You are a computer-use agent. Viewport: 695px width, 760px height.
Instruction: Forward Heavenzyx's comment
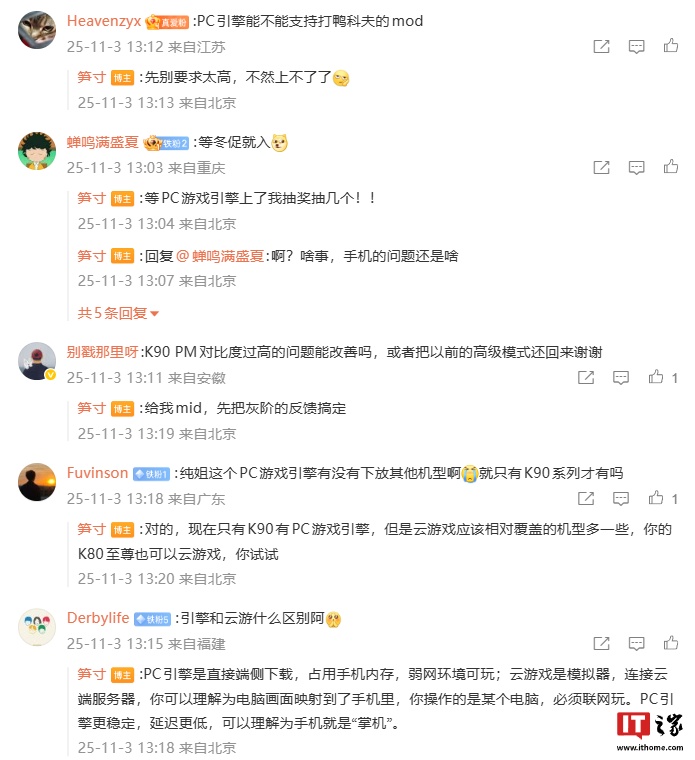(x=601, y=46)
